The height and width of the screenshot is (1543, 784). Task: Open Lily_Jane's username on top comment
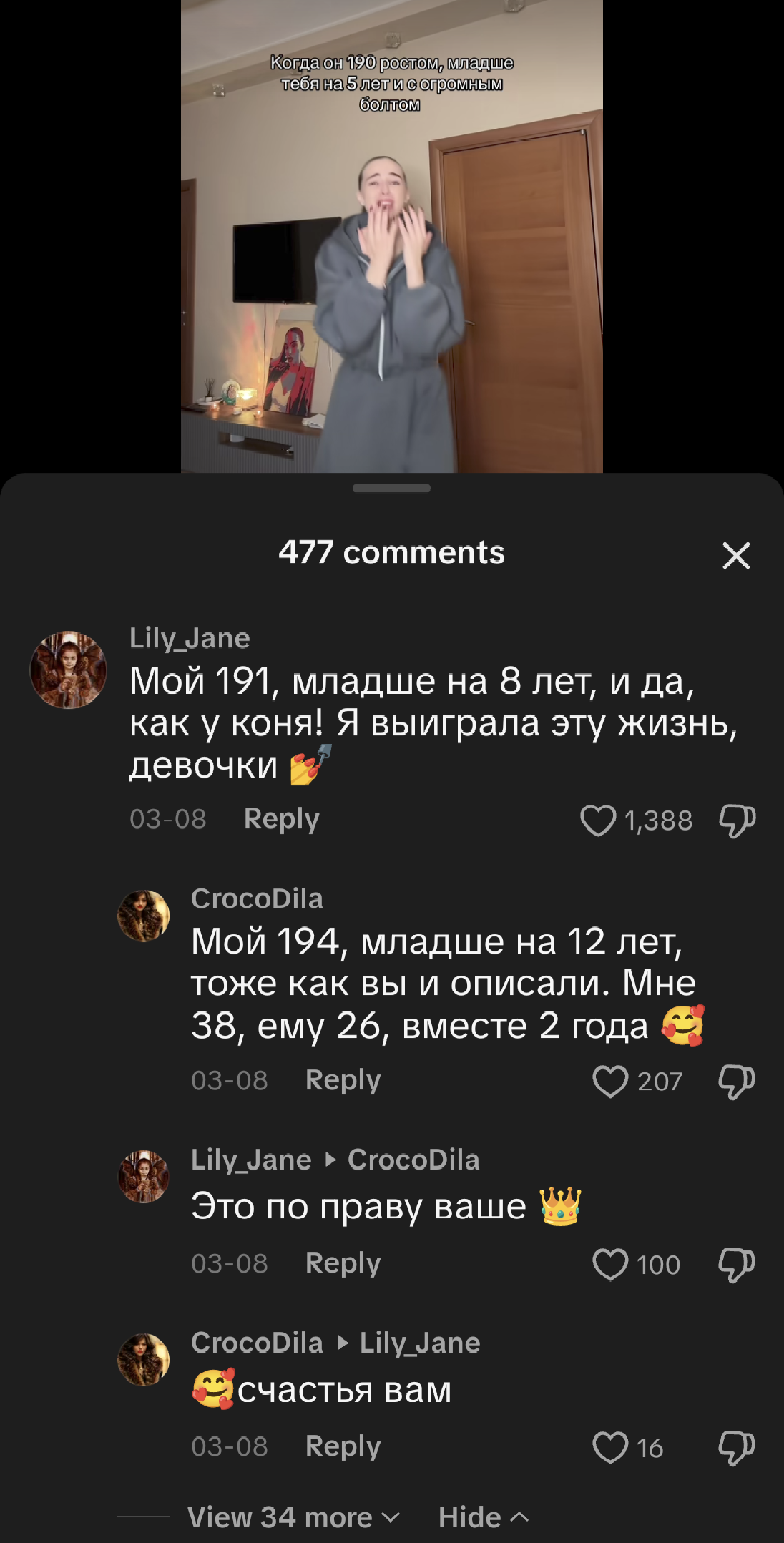[190, 638]
